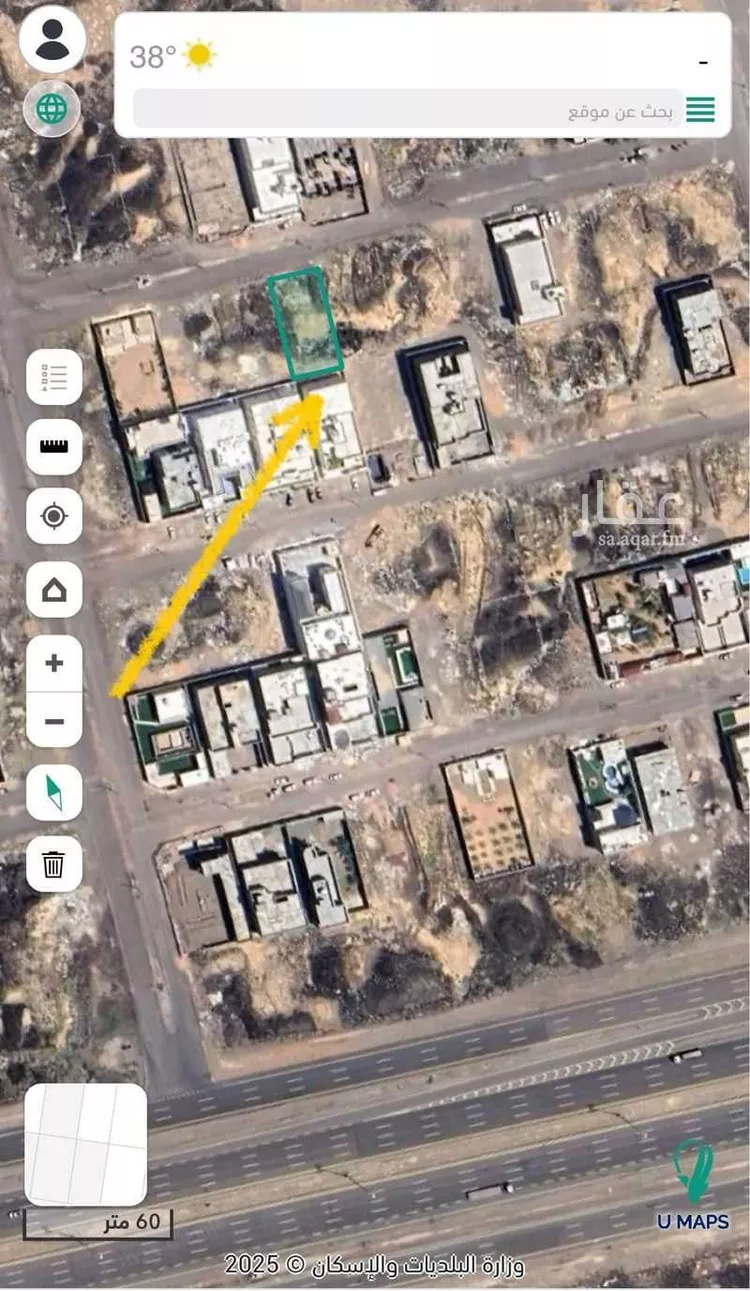
Task: Zoom in with the plus button
Action: [54, 663]
